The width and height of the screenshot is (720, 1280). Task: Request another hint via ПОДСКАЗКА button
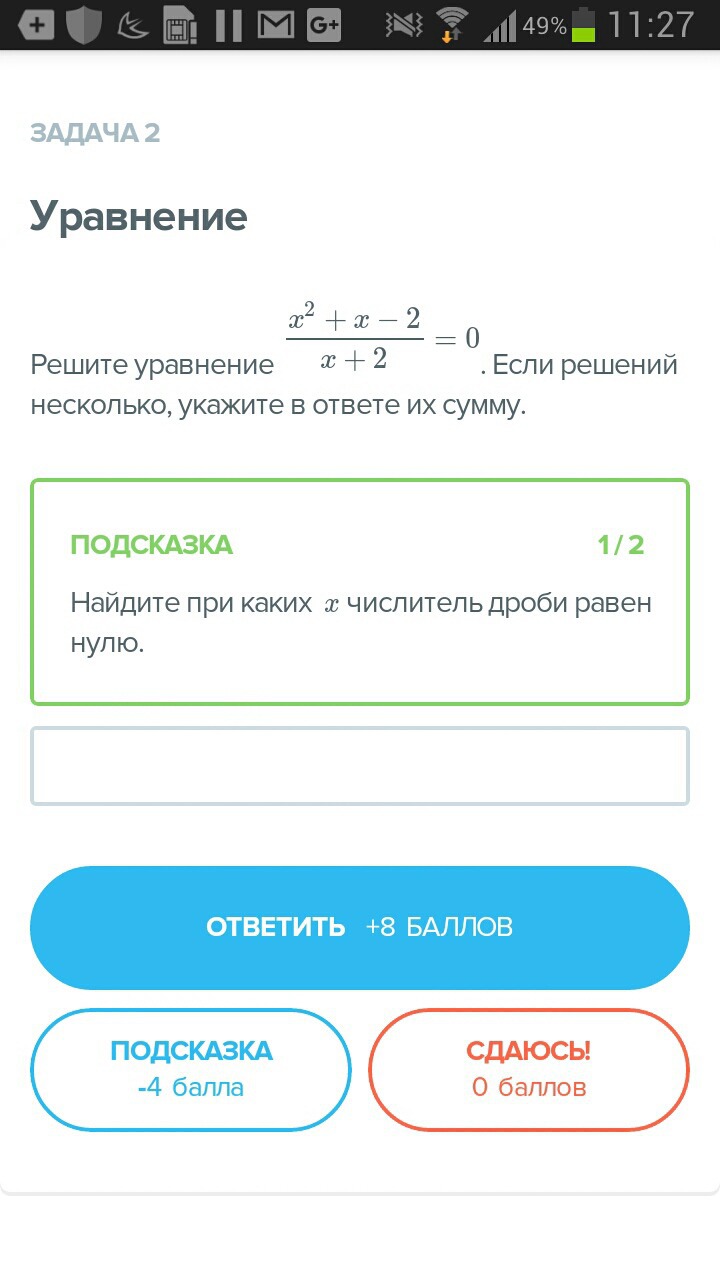pos(191,1069)
